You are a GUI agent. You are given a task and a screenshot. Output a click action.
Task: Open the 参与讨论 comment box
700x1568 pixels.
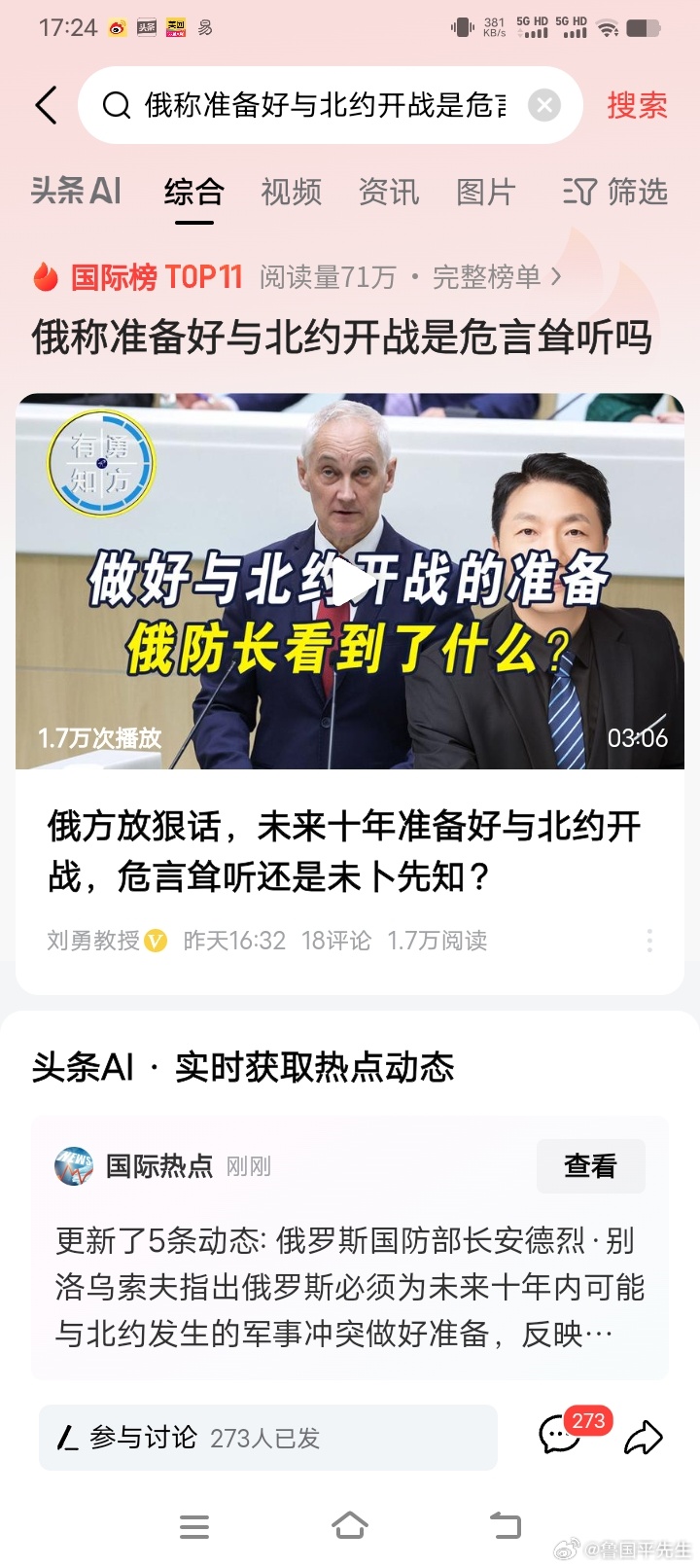[x=268, y=1438]
